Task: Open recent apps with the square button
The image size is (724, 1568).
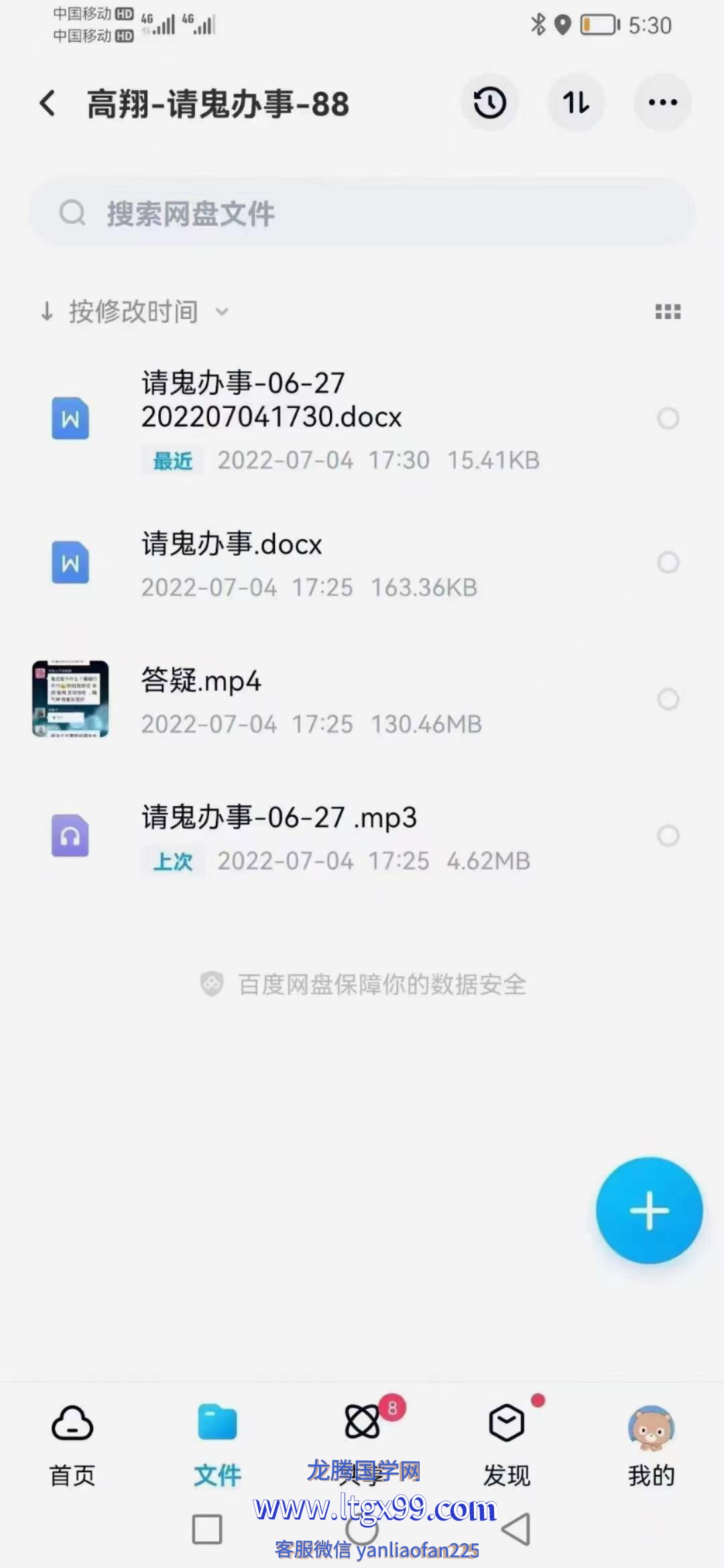Action: [x=207, y=1529]
